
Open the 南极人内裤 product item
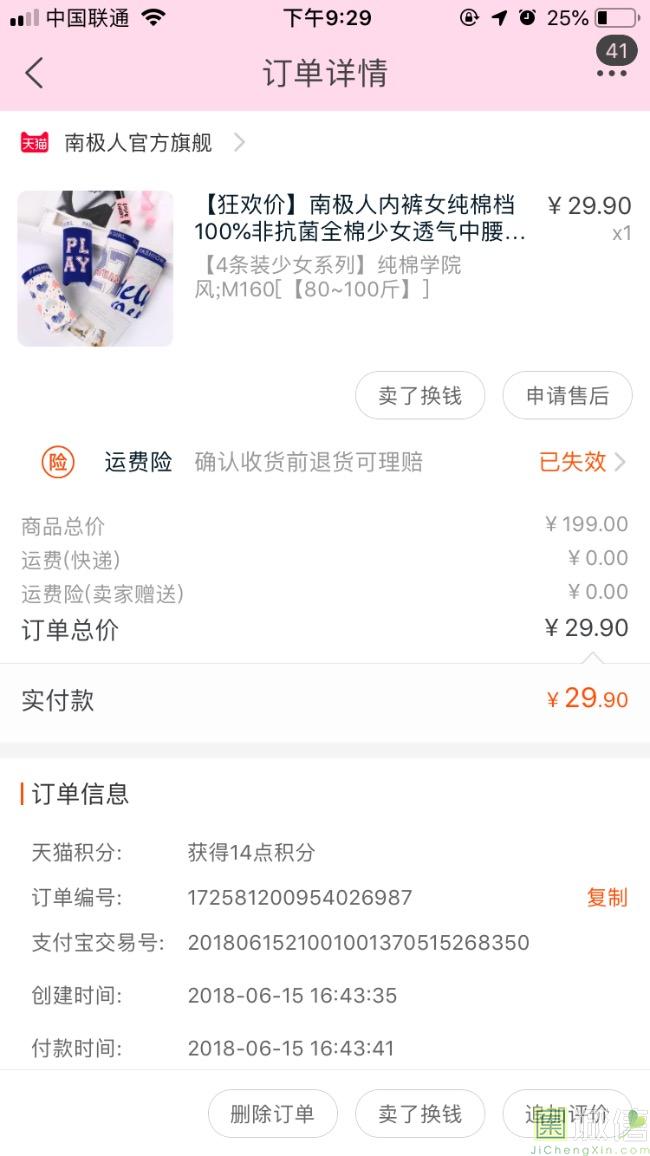(360, 247)
